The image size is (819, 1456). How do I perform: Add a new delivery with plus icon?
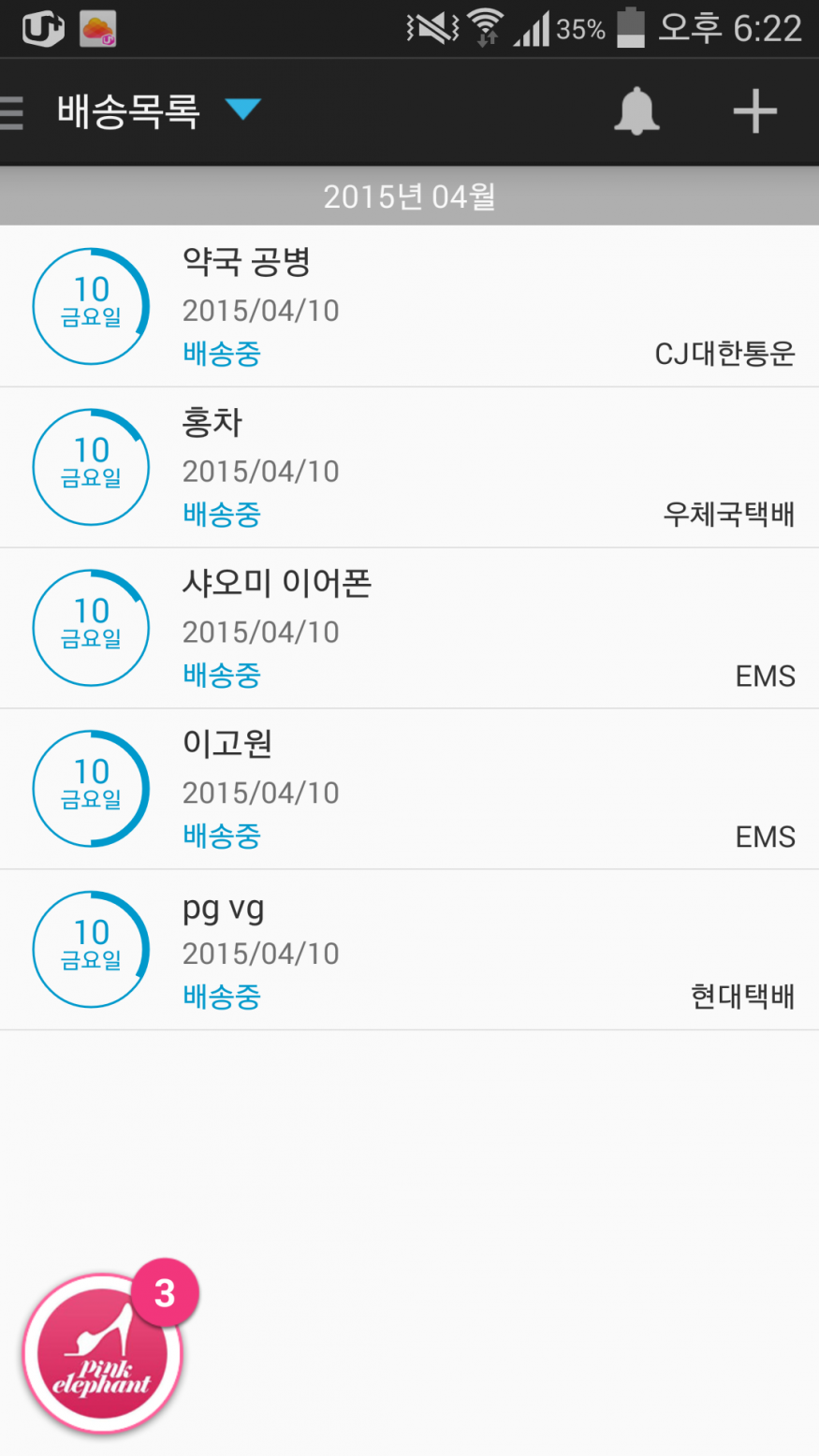[x=754, y=112]
